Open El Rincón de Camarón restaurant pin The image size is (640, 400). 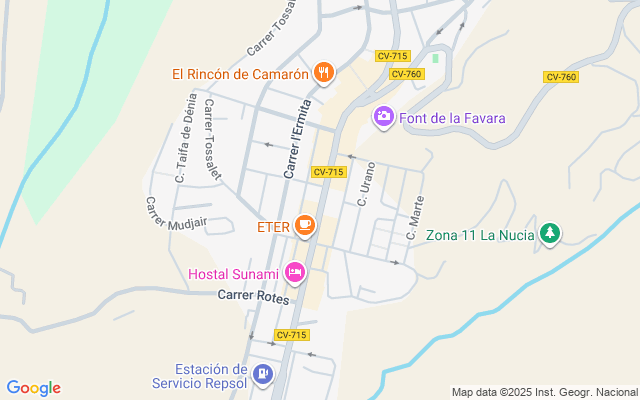(322, 72)
